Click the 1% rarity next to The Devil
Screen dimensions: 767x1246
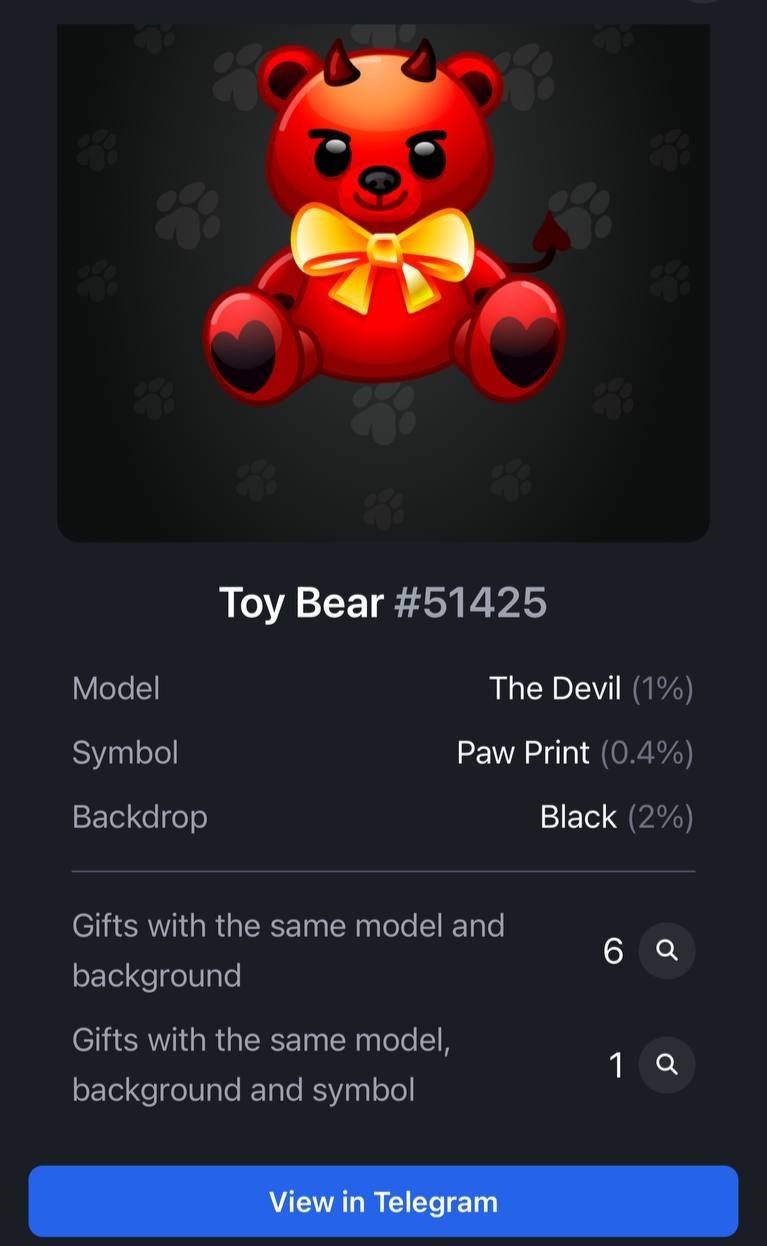pos(666,688)
